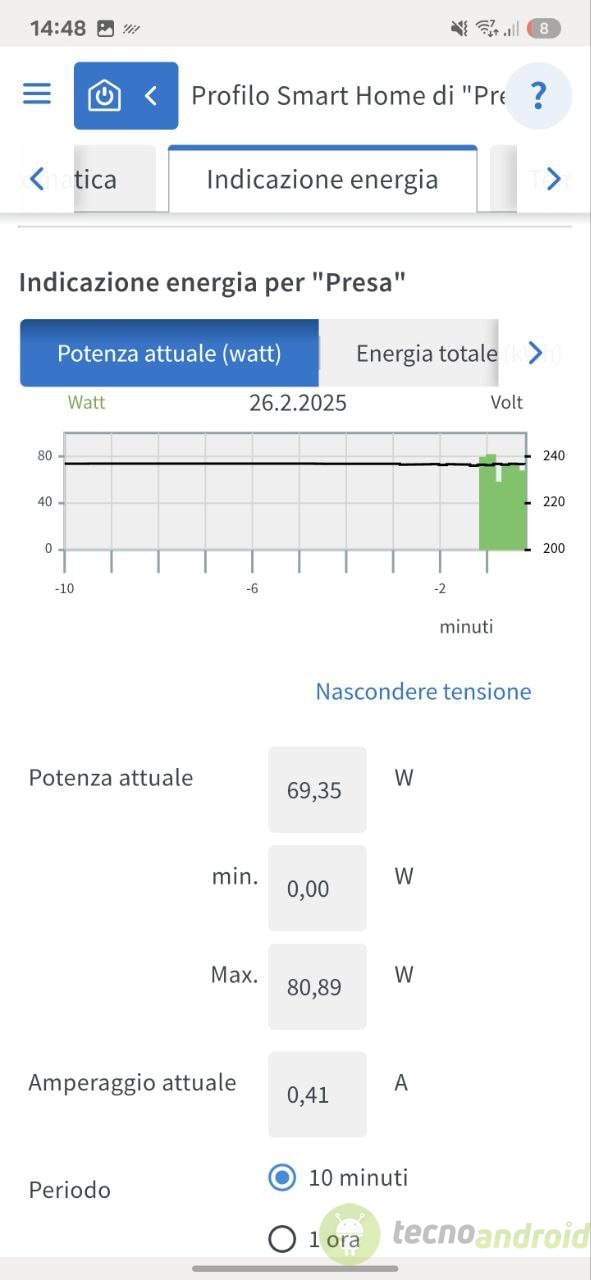
Task: Show previous tabs with left arrow
Action: pyautogui.click(x=37, y=180)
